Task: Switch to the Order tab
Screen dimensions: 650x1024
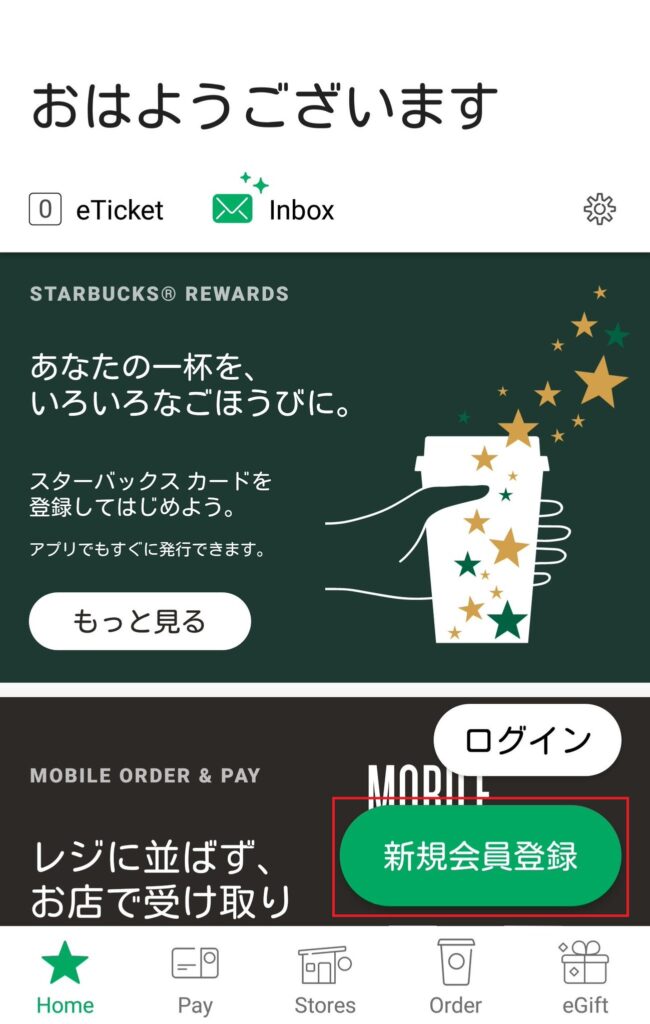Action: [x=455, y=978]
